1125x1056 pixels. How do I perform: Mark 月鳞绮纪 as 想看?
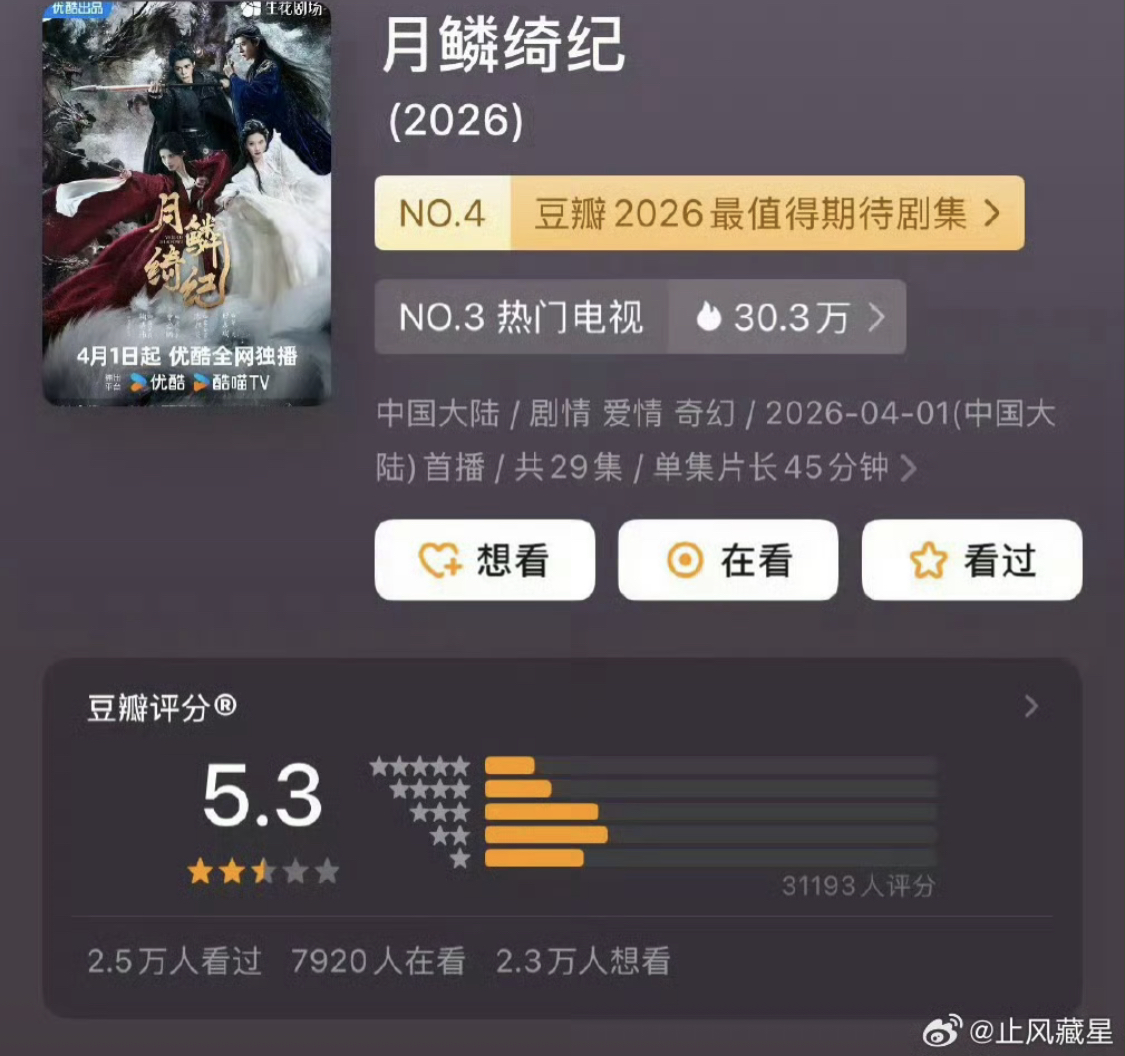point(485,560)
